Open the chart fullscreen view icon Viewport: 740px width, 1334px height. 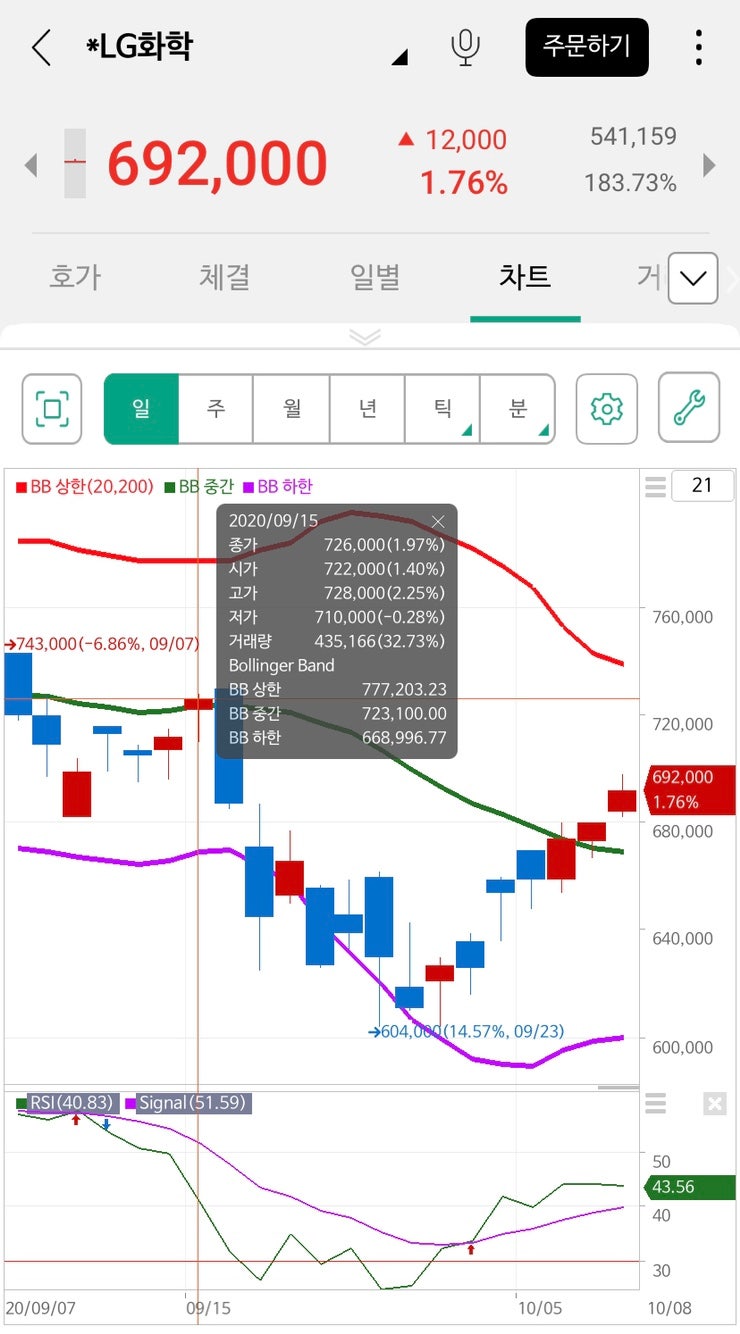(51, 409)
